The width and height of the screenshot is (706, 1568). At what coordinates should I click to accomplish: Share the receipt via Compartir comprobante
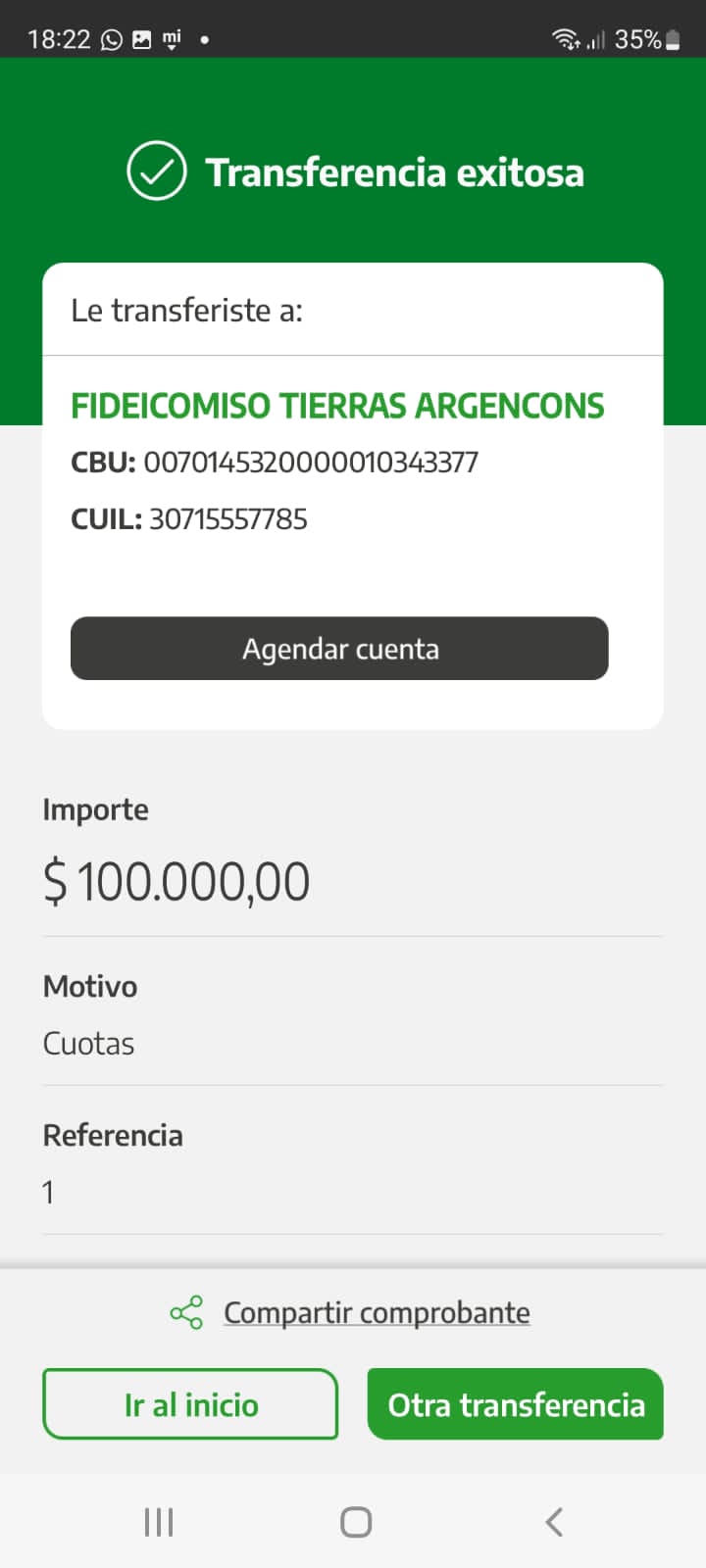[x=351, y=1312]
